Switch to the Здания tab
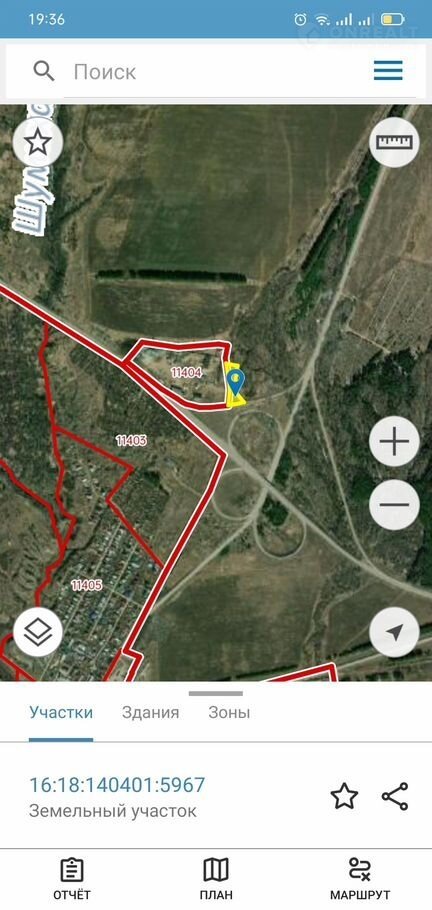 coord(150,713)
